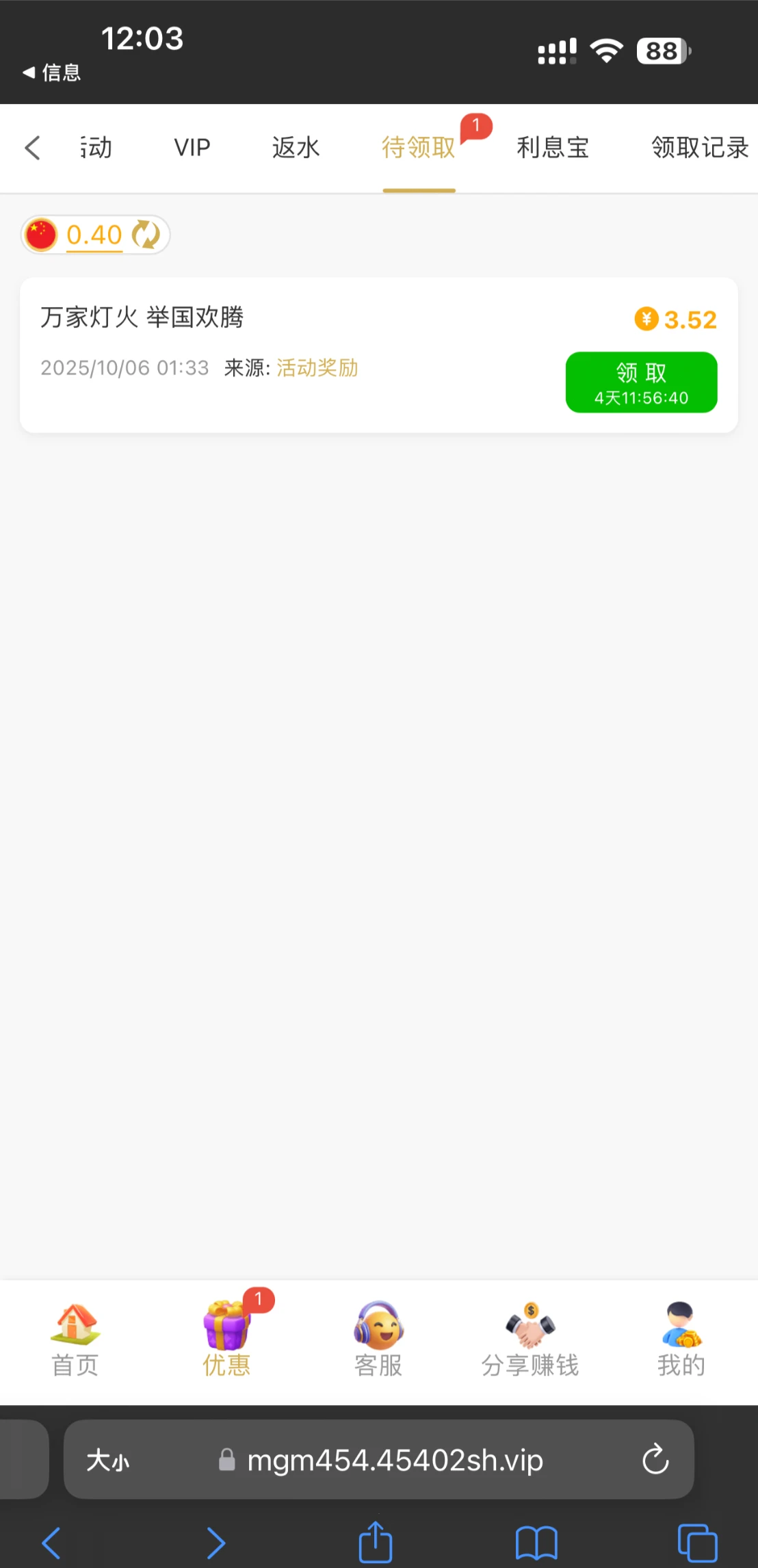Tap the mgm454.45402sh.vip address bar

pyautogui.click(x=395, y=1461)
